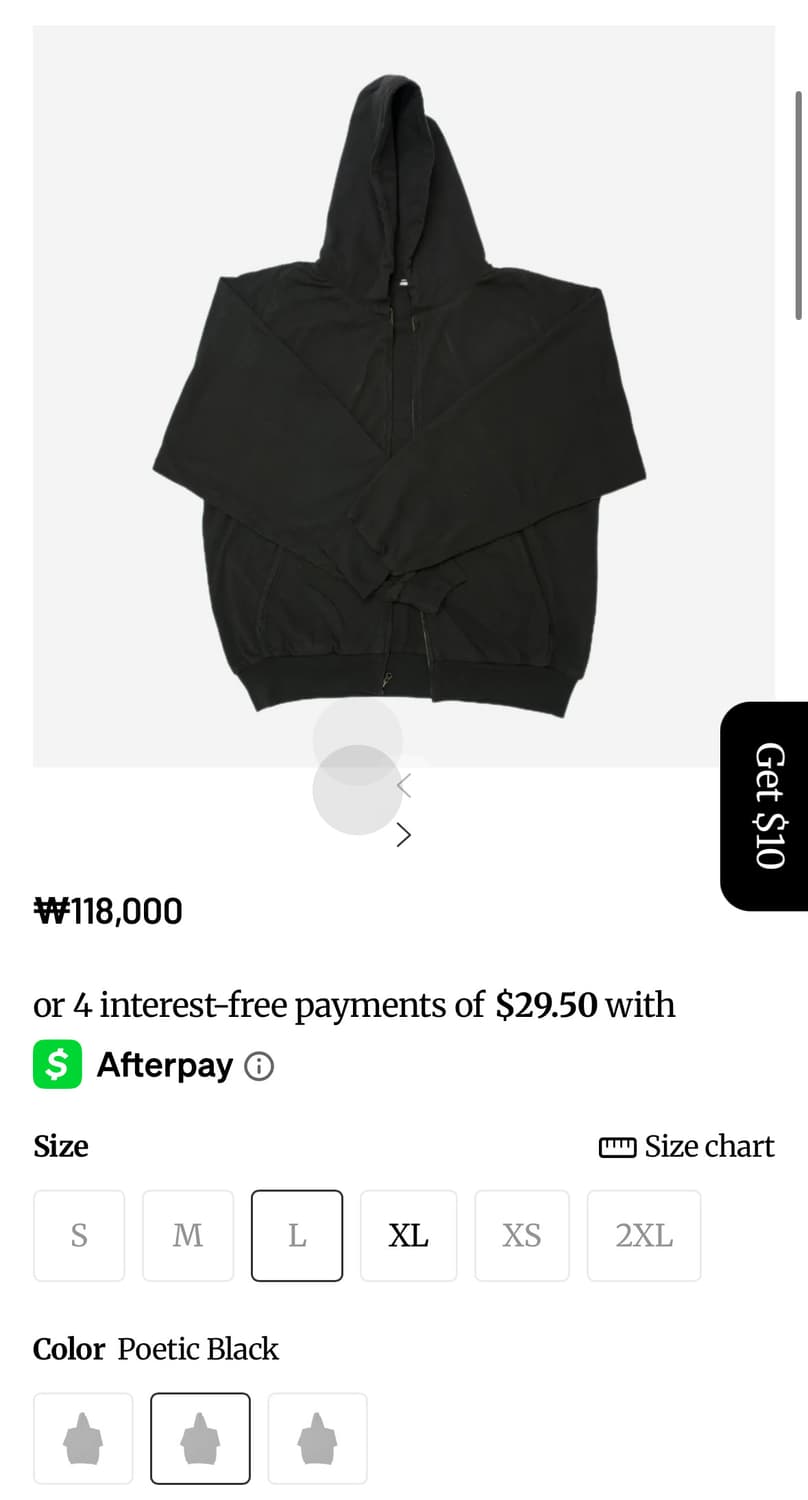Select size S
808x1500 pixels.
[79, 1236]
